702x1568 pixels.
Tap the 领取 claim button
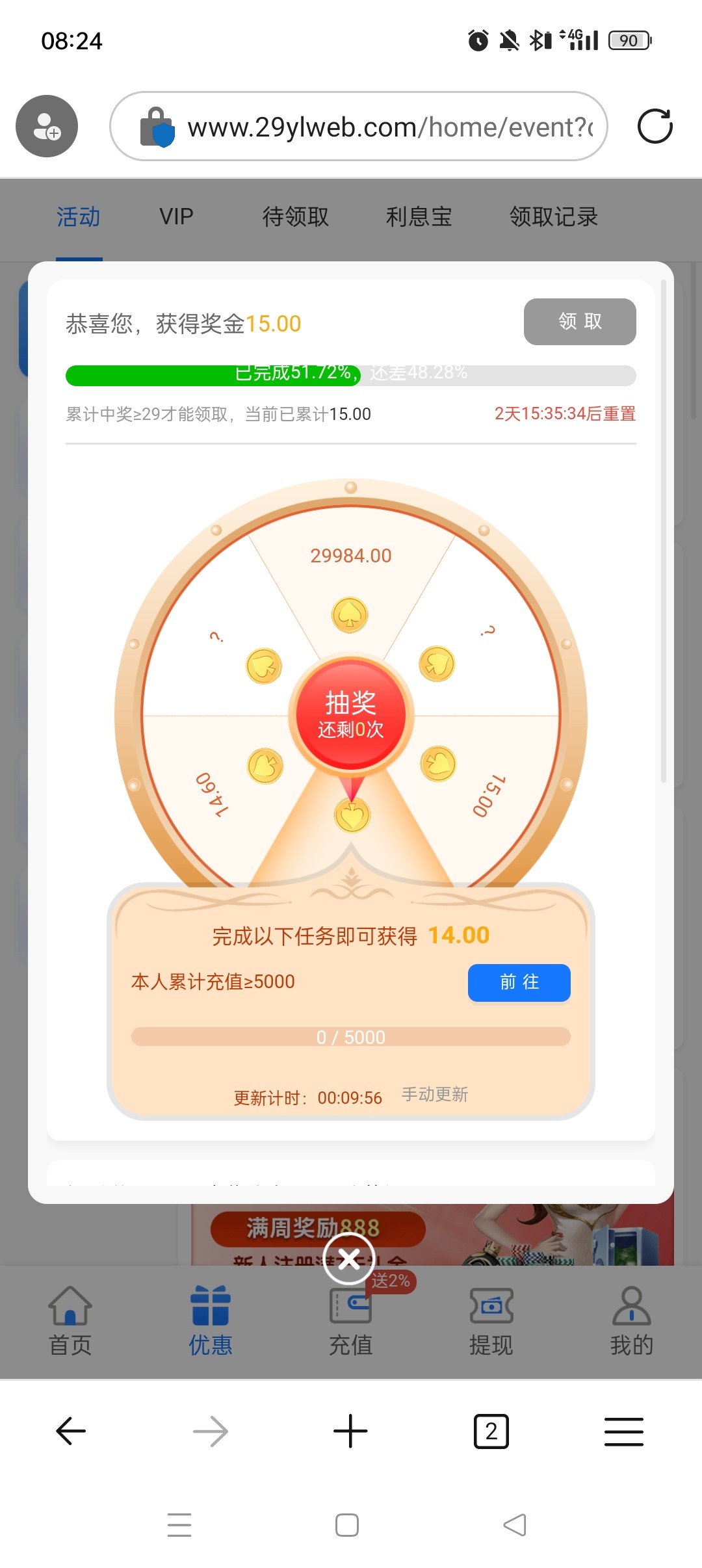579,322
